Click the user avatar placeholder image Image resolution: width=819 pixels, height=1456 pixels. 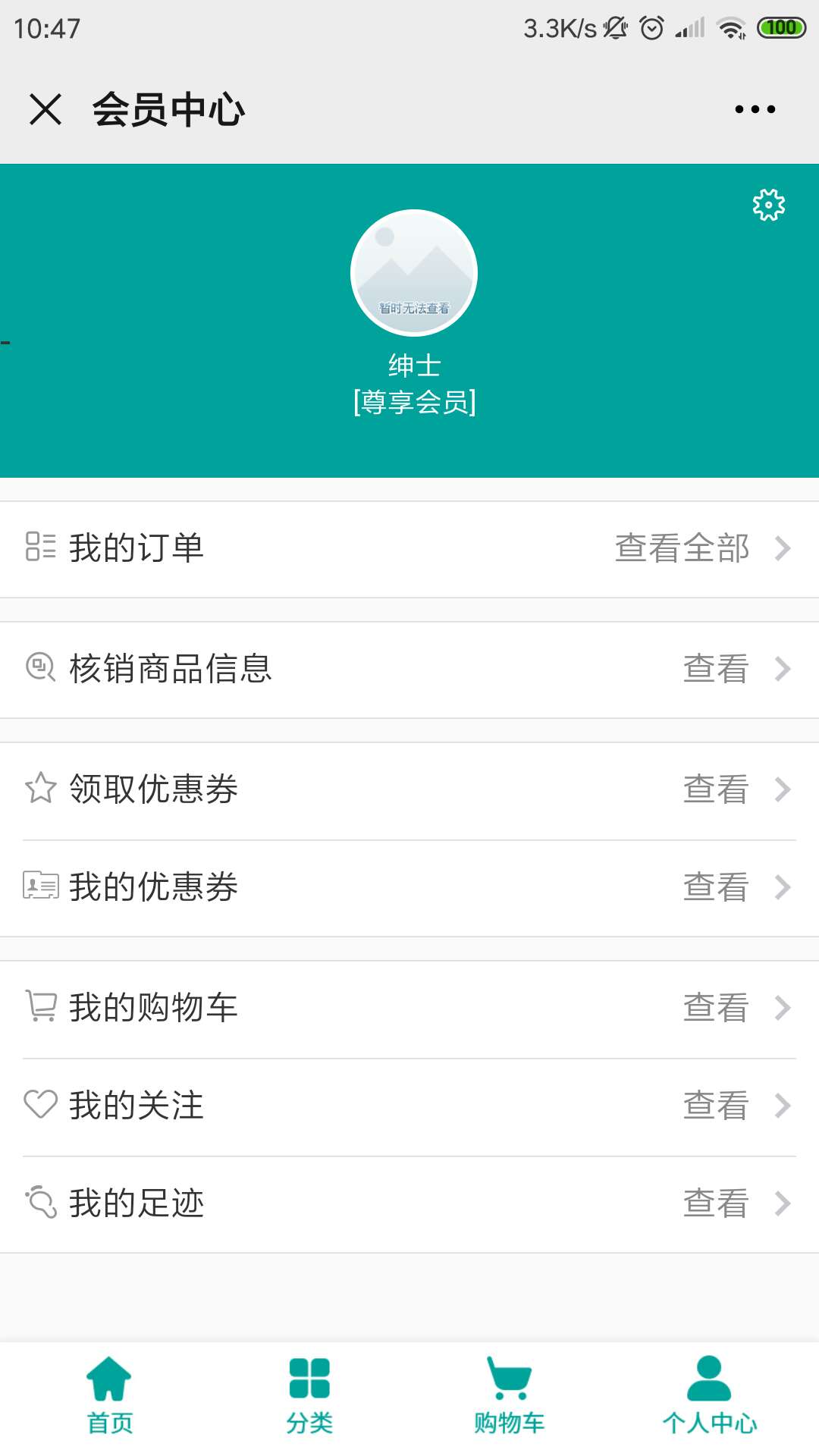click(413, 273)
